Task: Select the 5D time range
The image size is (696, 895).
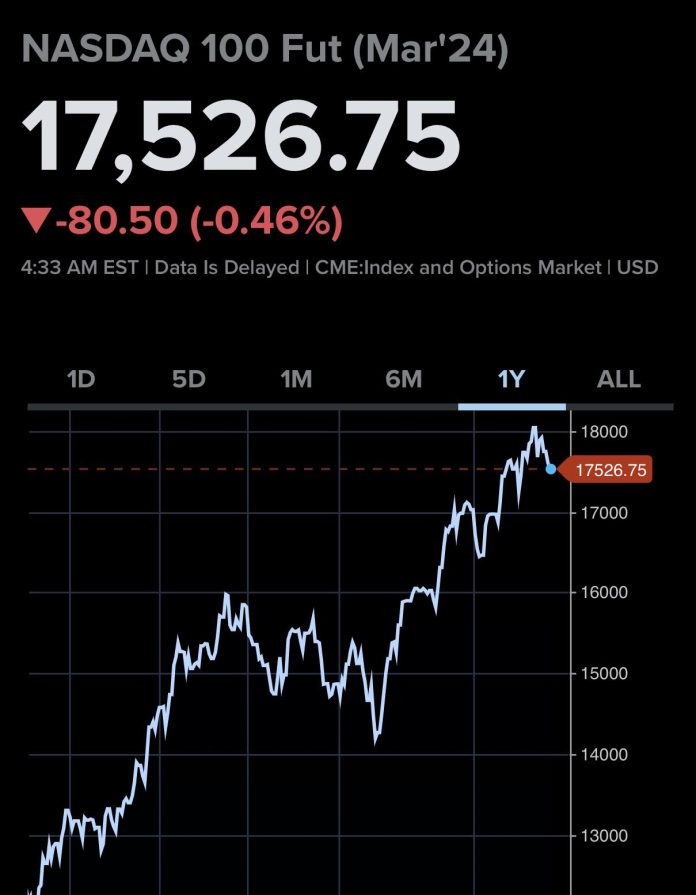Action: point(188,380)
